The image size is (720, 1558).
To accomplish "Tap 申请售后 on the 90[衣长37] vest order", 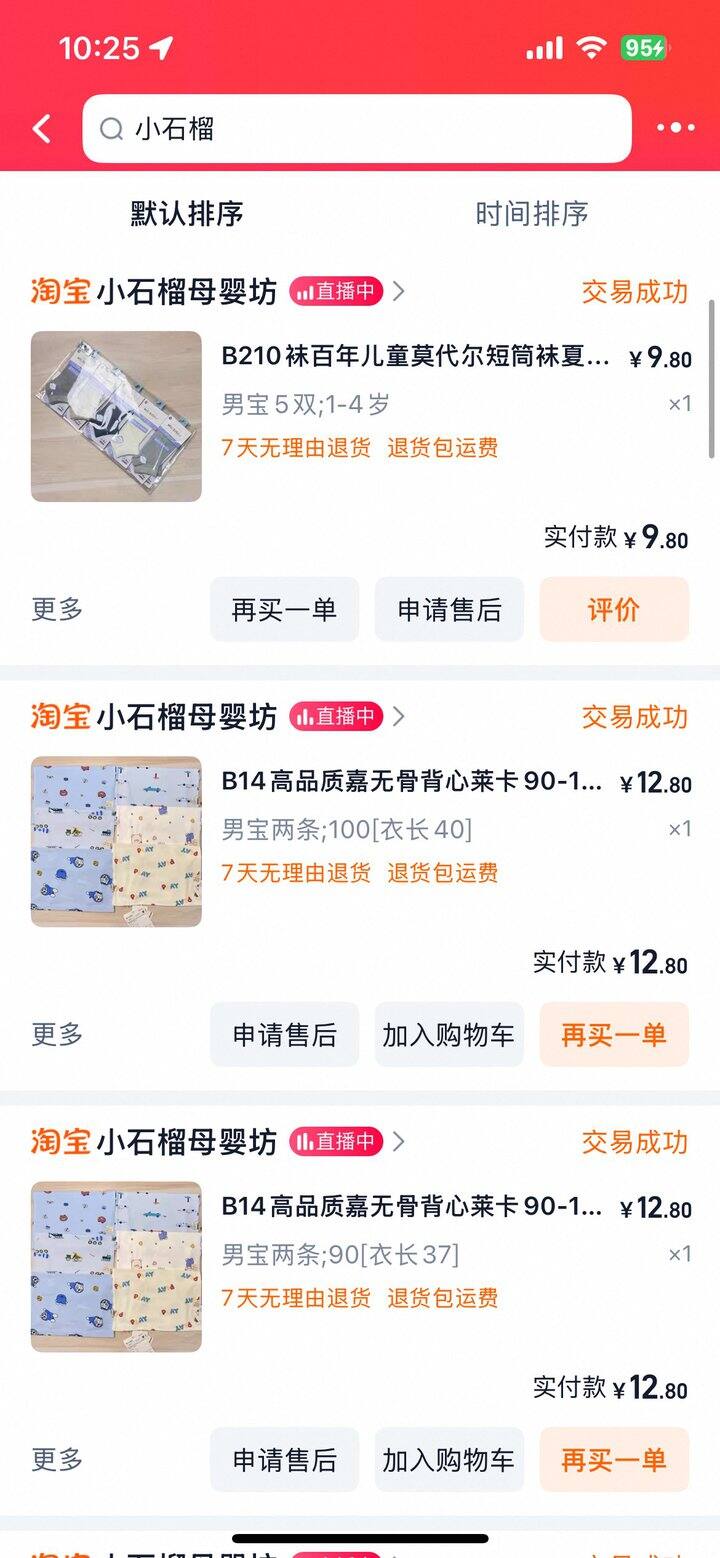I will [284, 1459].
